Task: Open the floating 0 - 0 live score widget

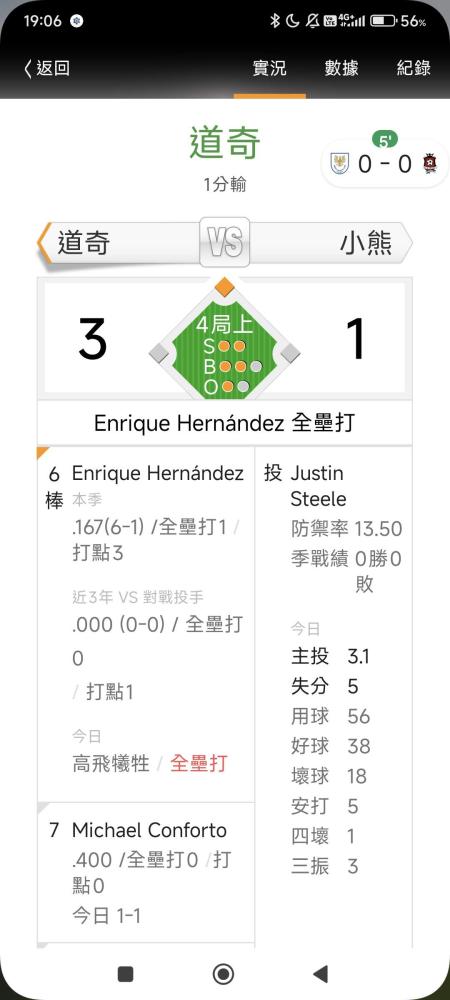Action: [384, 163]
